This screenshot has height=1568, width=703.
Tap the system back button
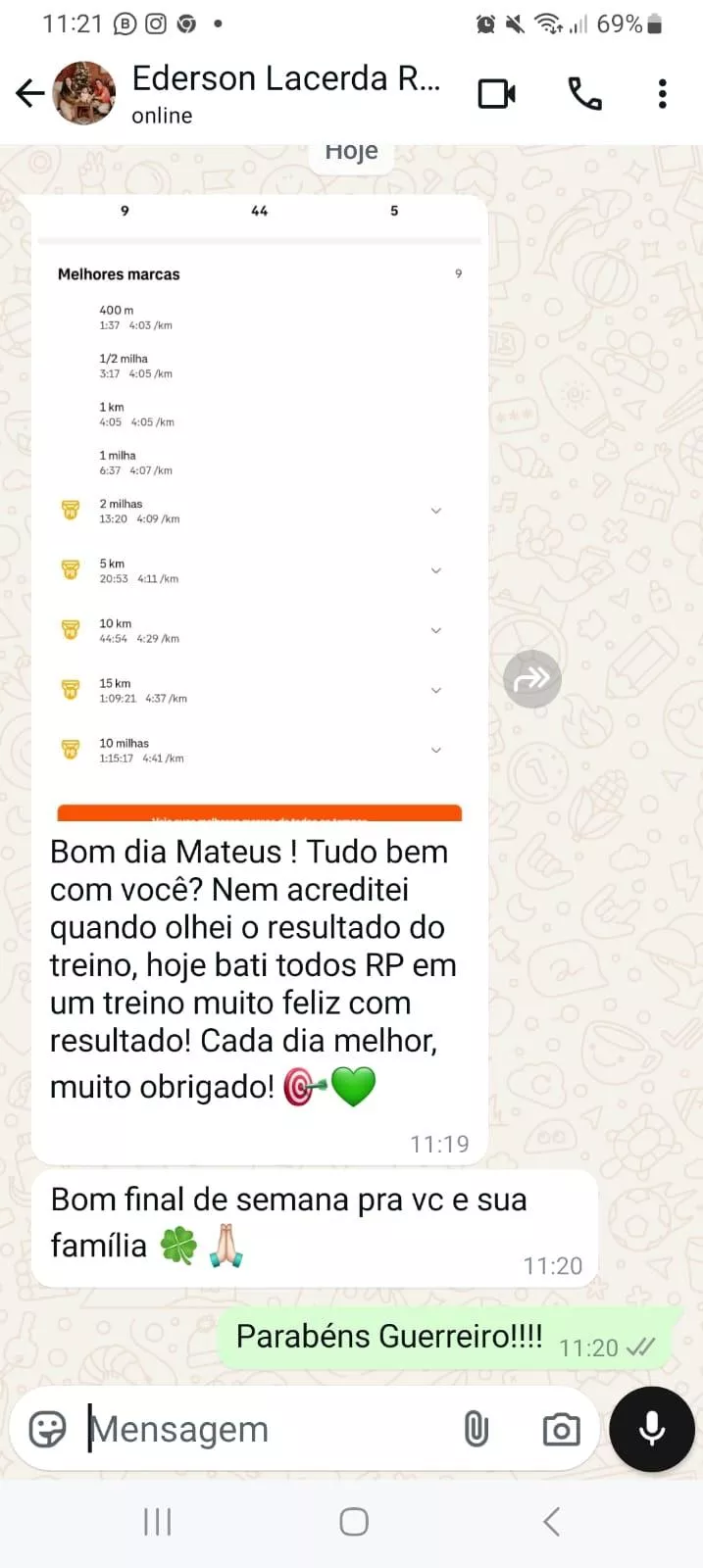(551, 1522)
